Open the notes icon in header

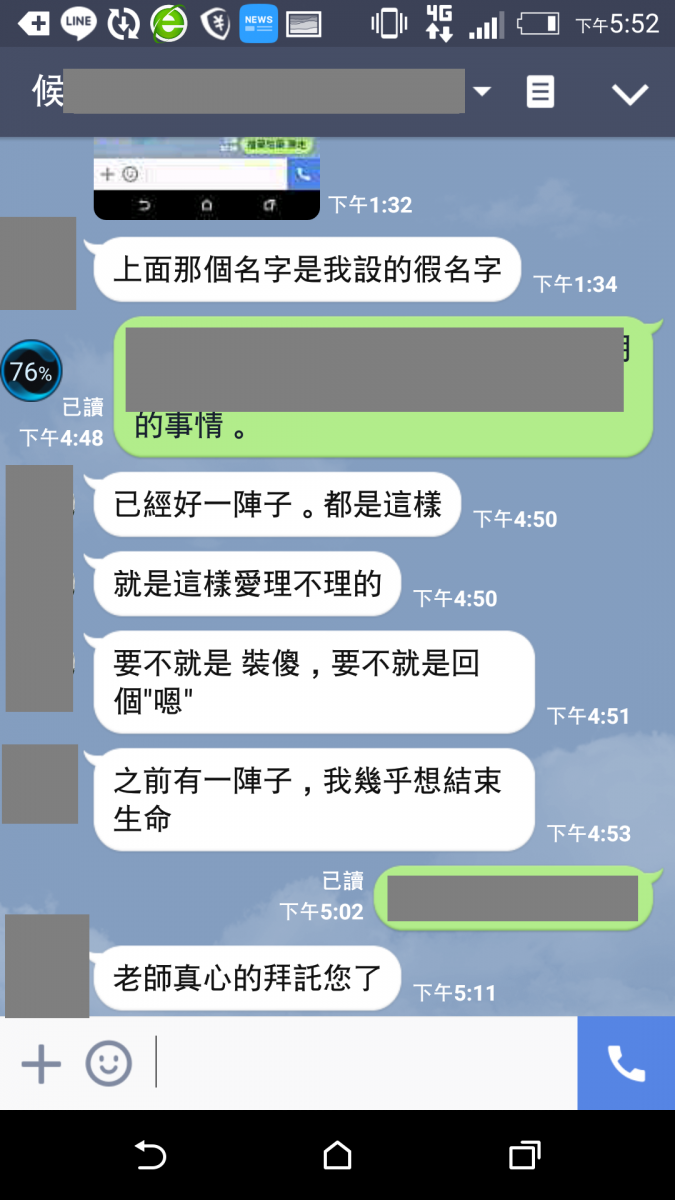[x=540, y=93]
